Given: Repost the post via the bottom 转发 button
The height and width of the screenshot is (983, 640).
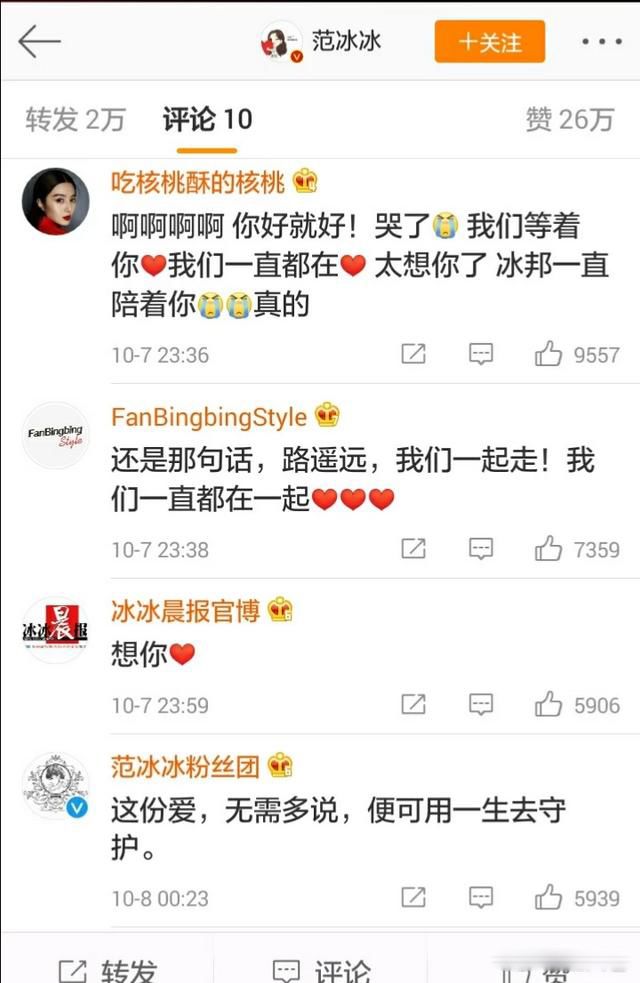Looking at the screenshot, I should [107, 968].
